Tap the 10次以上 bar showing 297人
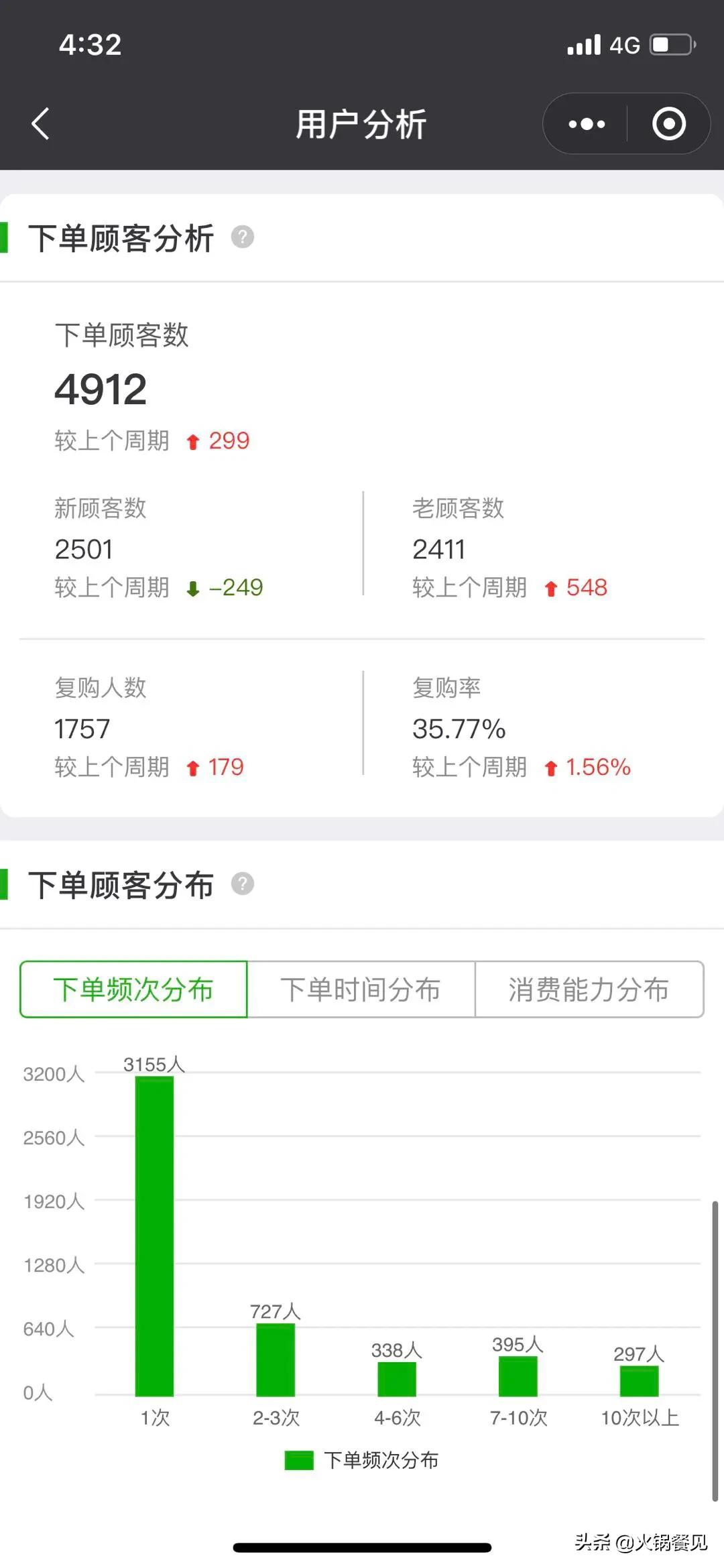 pos(638,1381)
